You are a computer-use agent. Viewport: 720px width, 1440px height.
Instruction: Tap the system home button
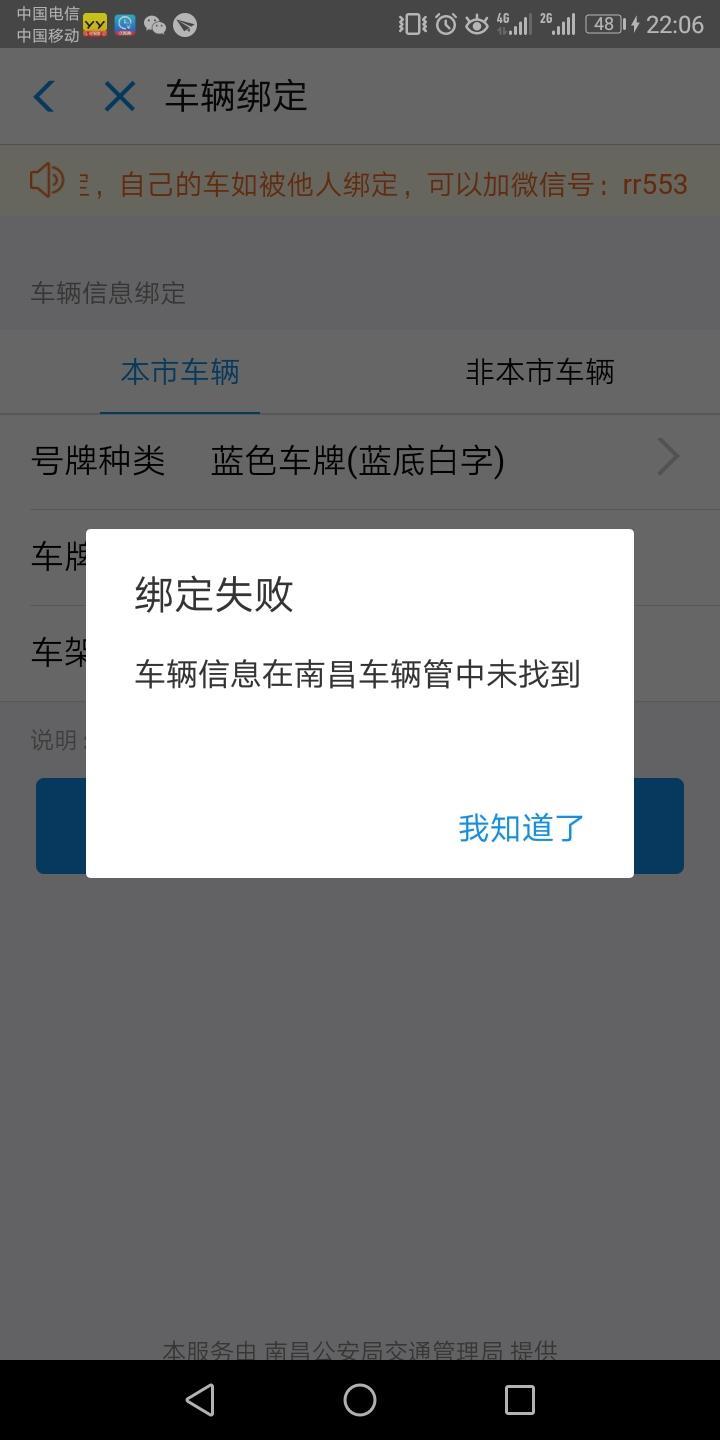(x=360, y=1400)
